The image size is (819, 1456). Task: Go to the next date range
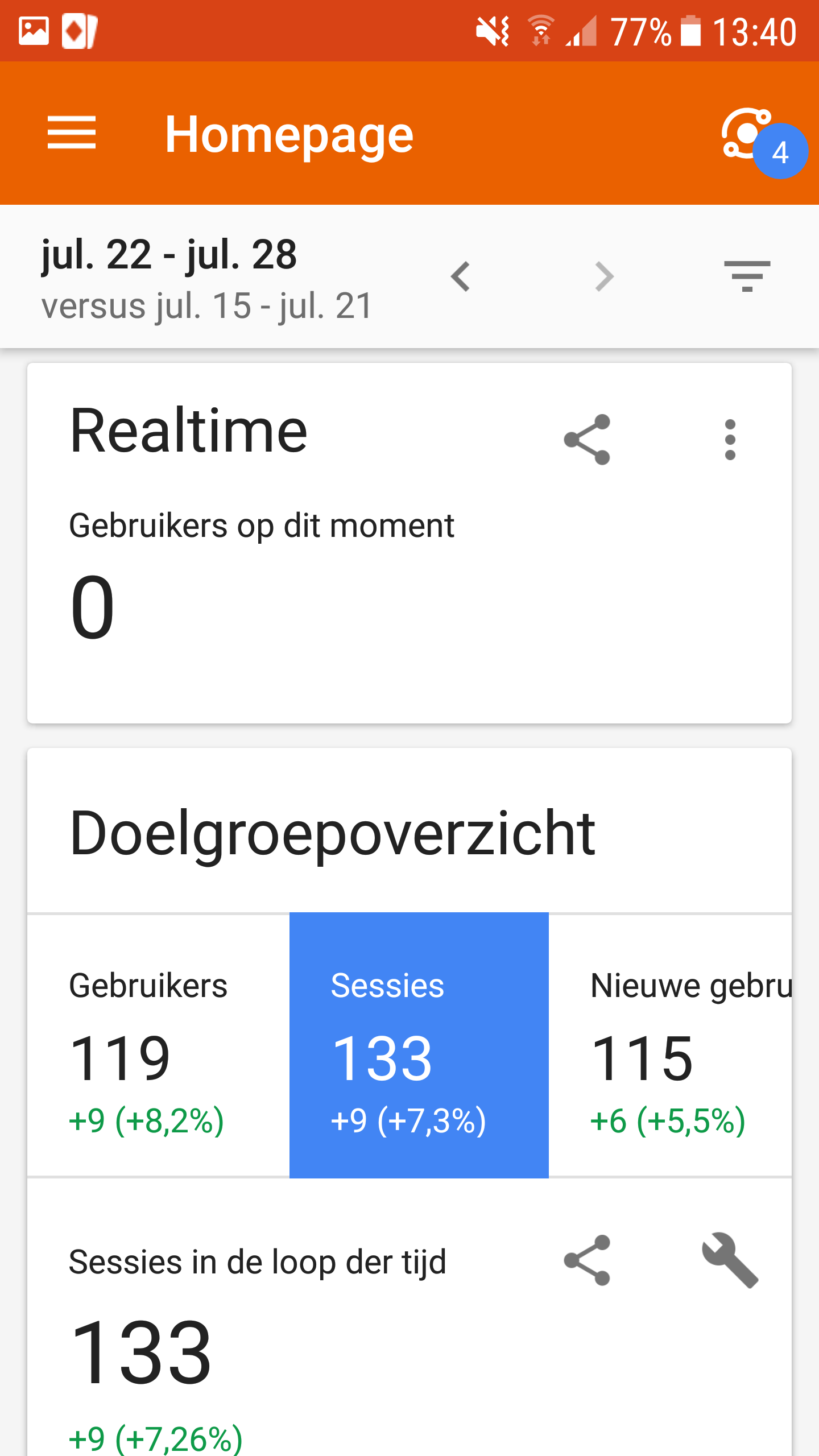tap(604, 276)
